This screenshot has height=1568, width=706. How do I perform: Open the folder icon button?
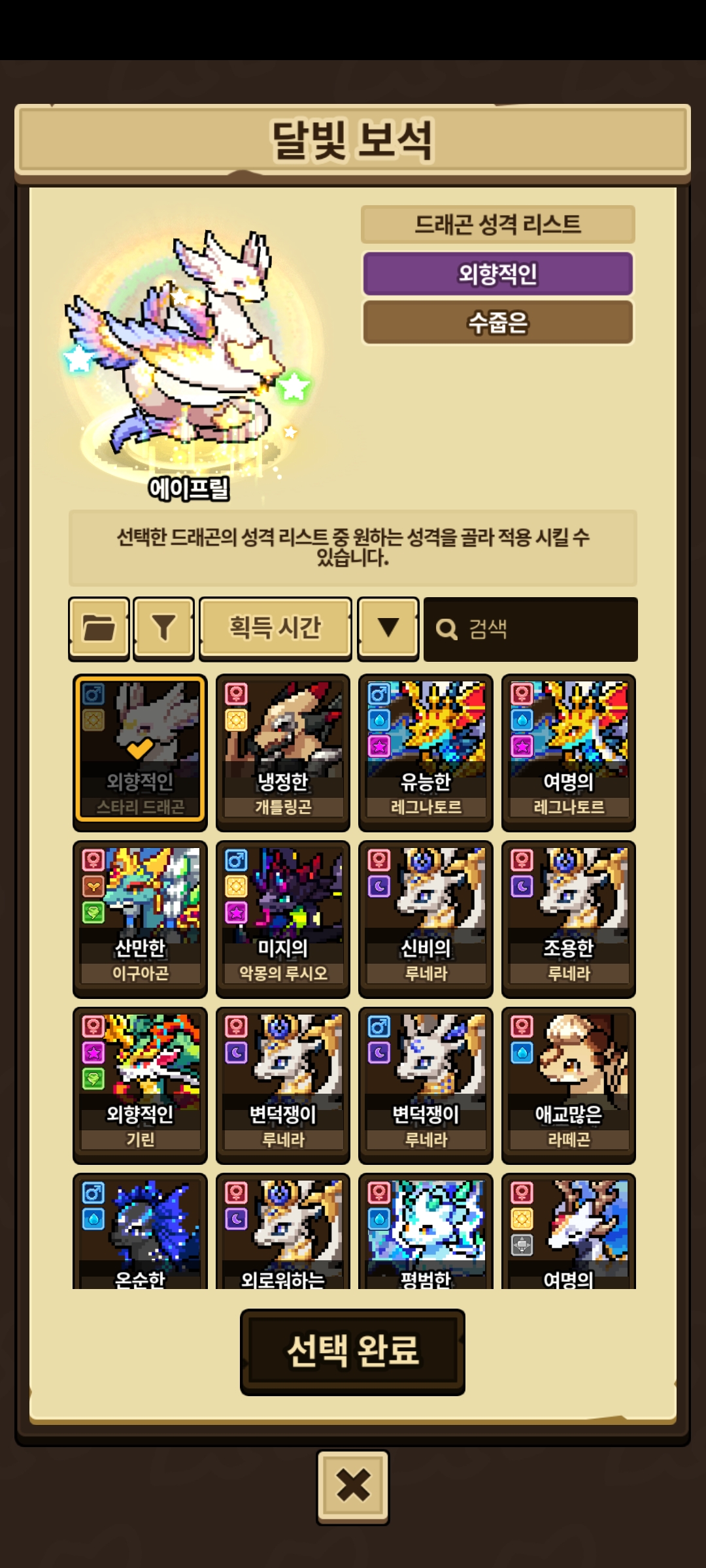coord(99,629)
